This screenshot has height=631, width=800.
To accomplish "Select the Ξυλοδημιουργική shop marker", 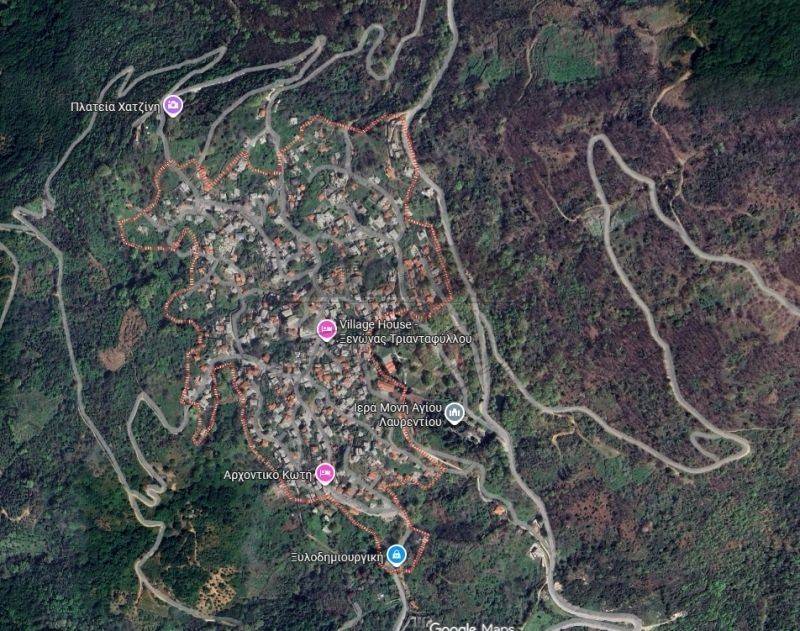I will click(397, 554).
